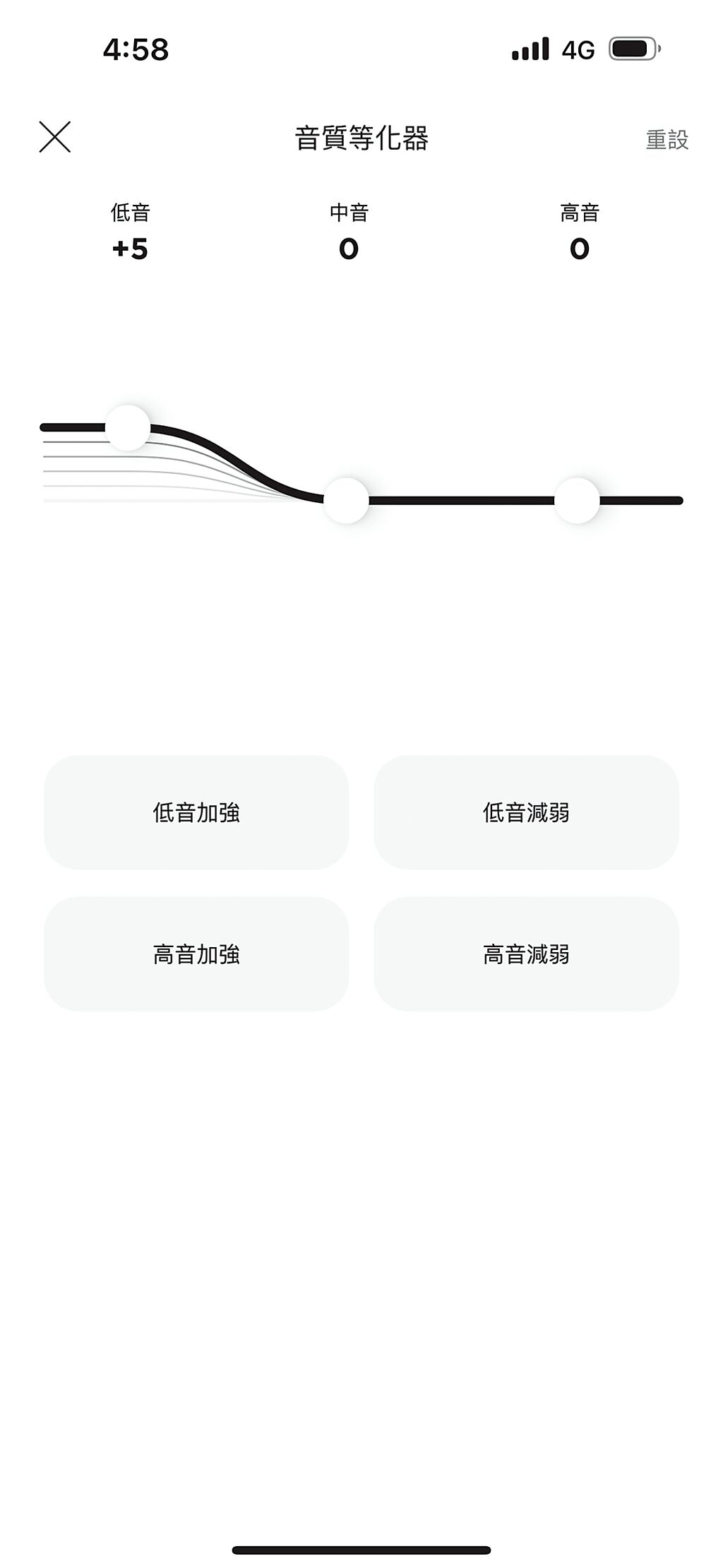The image size is (723, 1568).
Task: Tap the battery icon in status bar
Action: click(x=631, y=49)
